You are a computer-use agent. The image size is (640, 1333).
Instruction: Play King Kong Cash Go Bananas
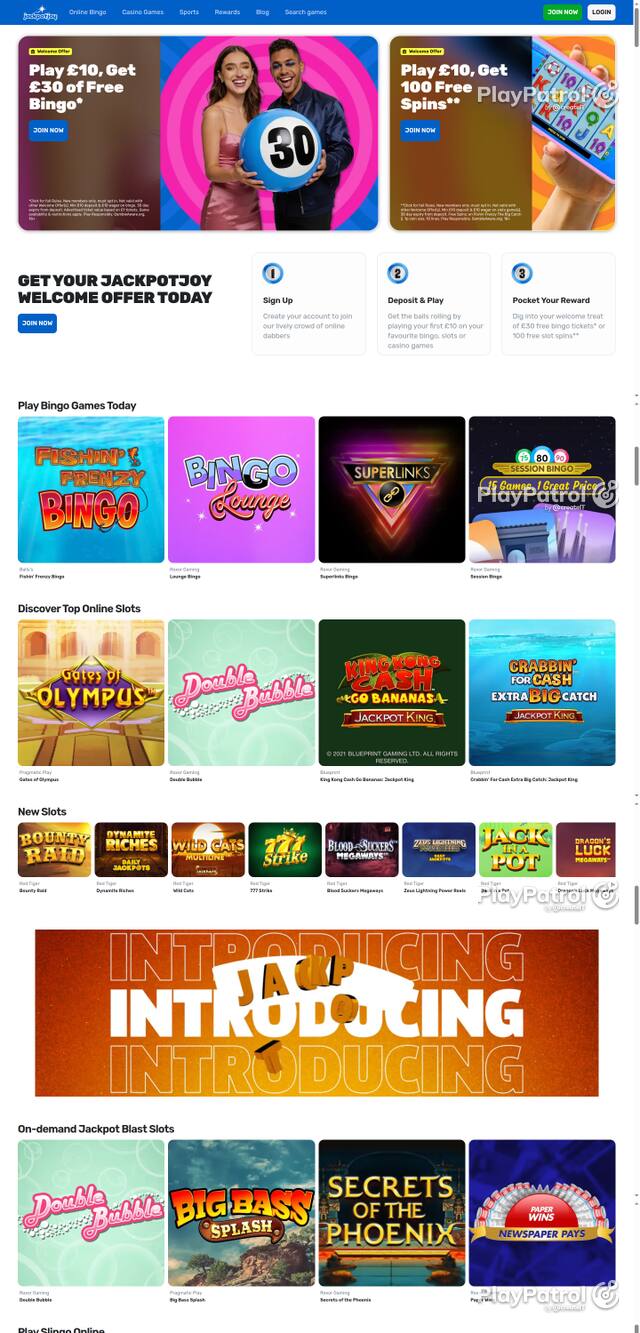coord(392,693)
